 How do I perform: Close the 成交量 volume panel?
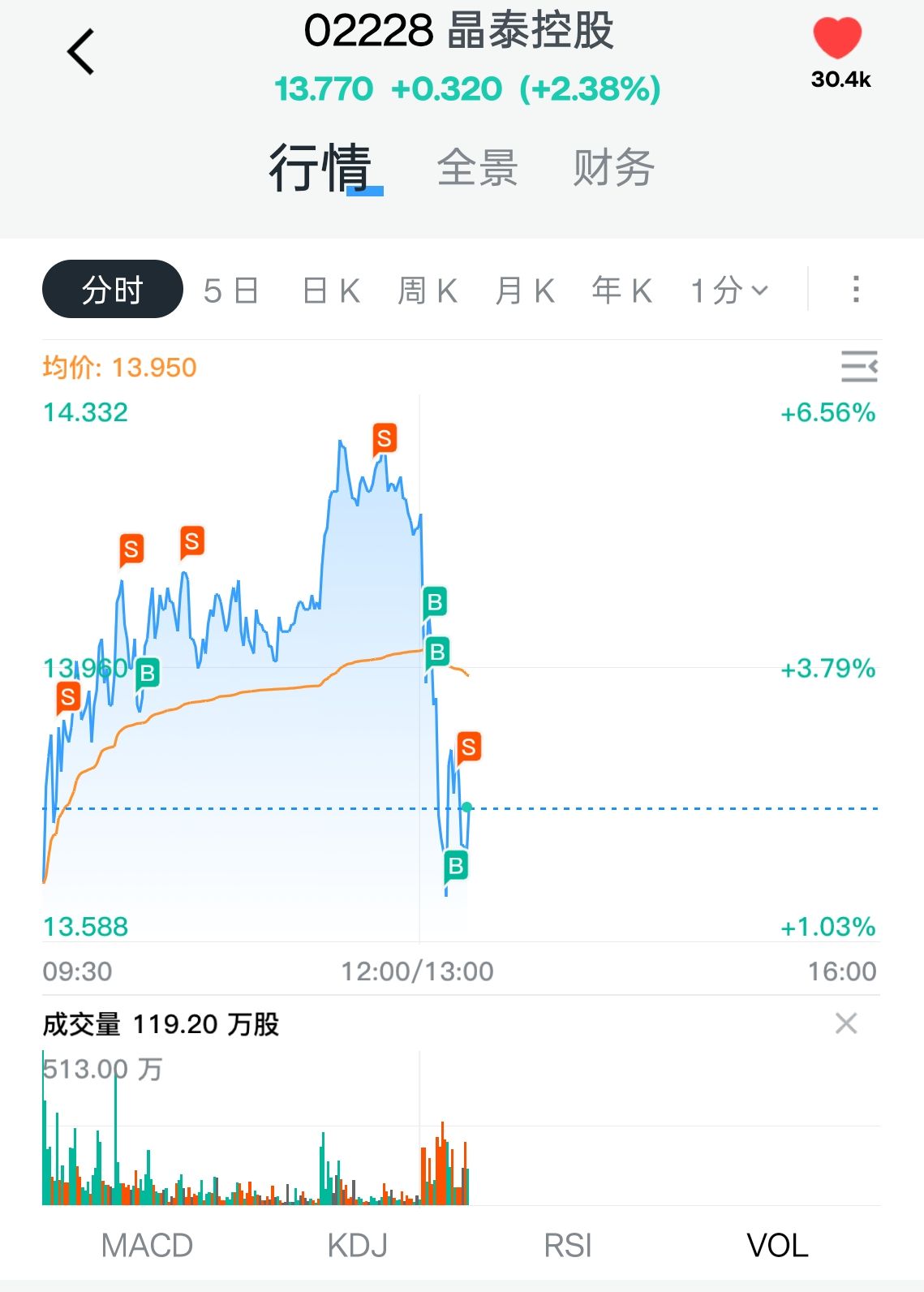point(846,1023)
